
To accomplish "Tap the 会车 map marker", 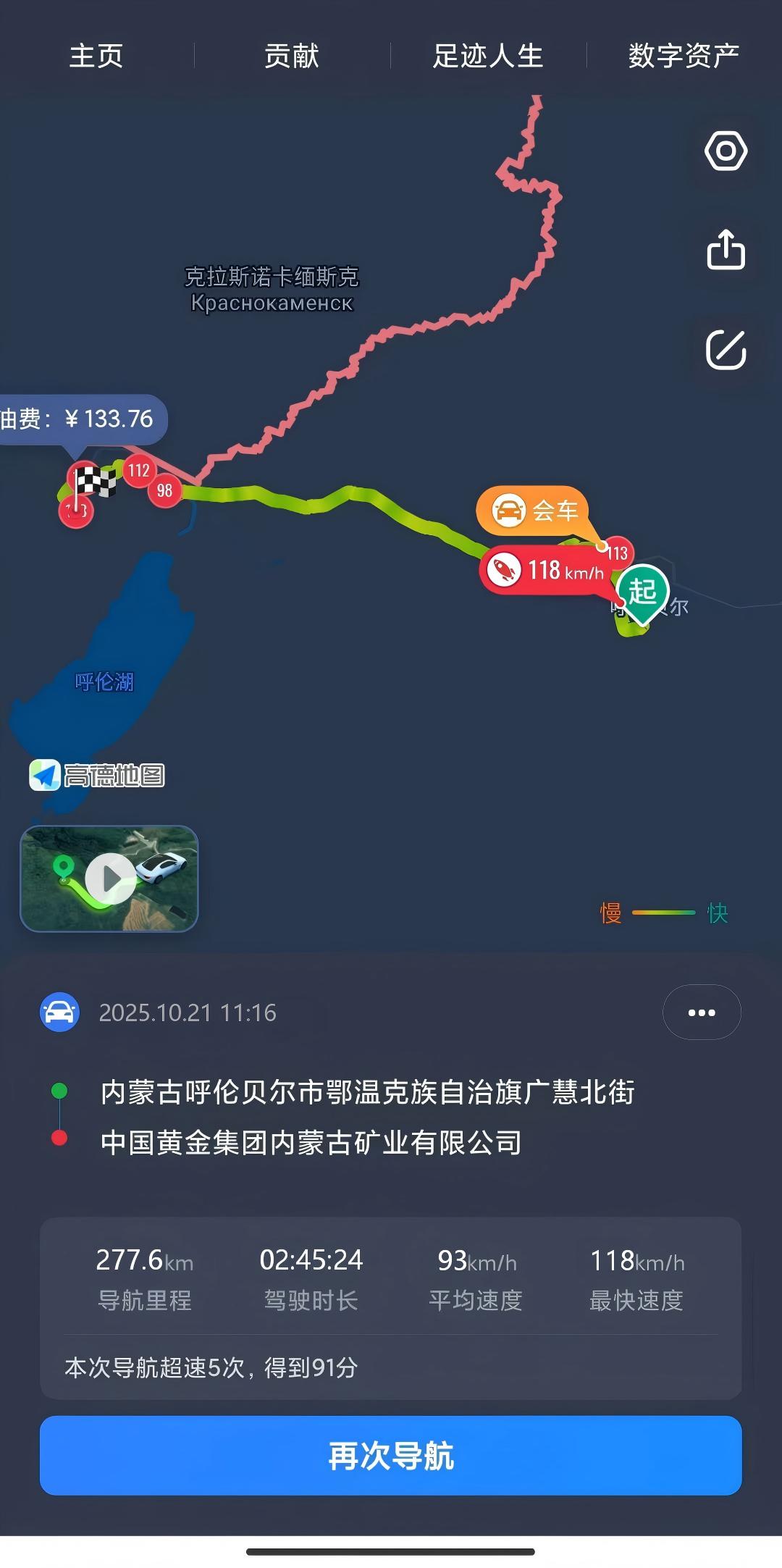I will 536,511.
